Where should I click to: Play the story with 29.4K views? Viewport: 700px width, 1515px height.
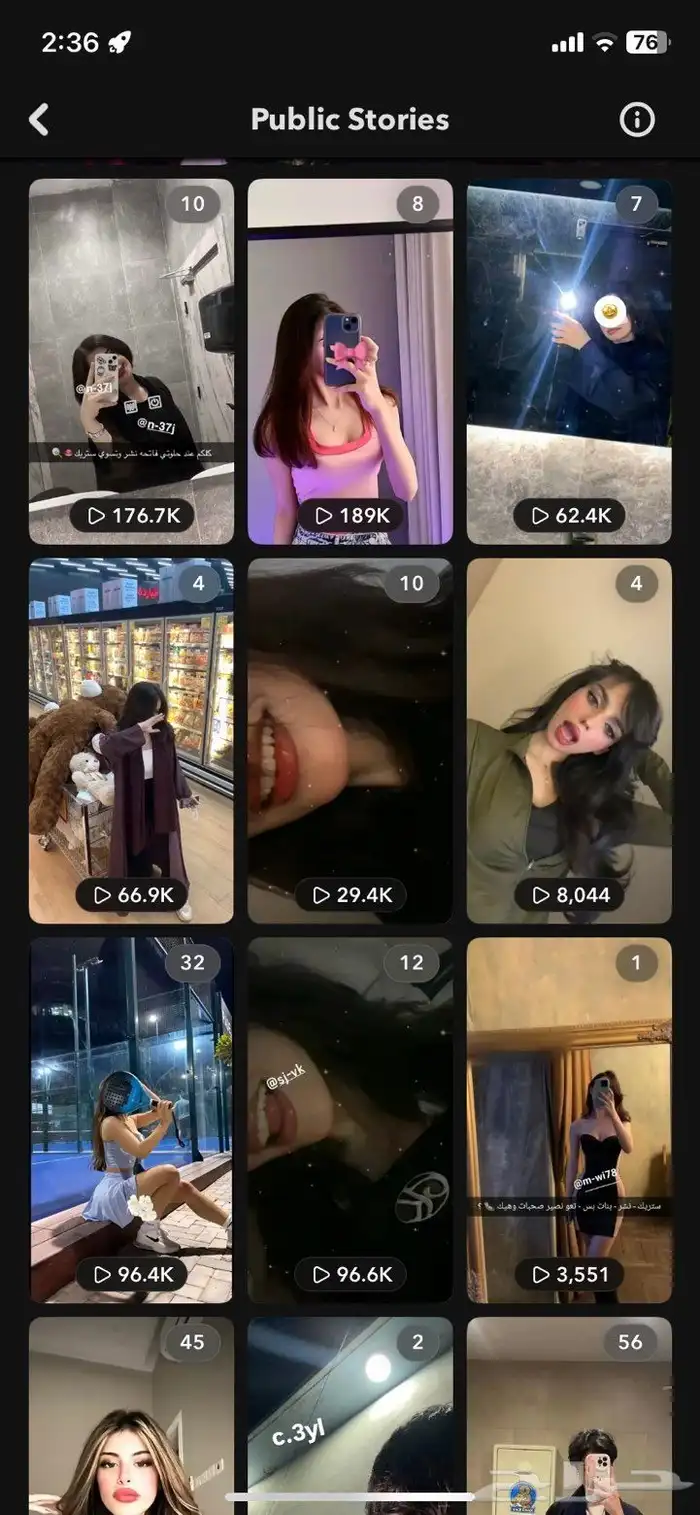pyautogui.click(x=350, y=740)
